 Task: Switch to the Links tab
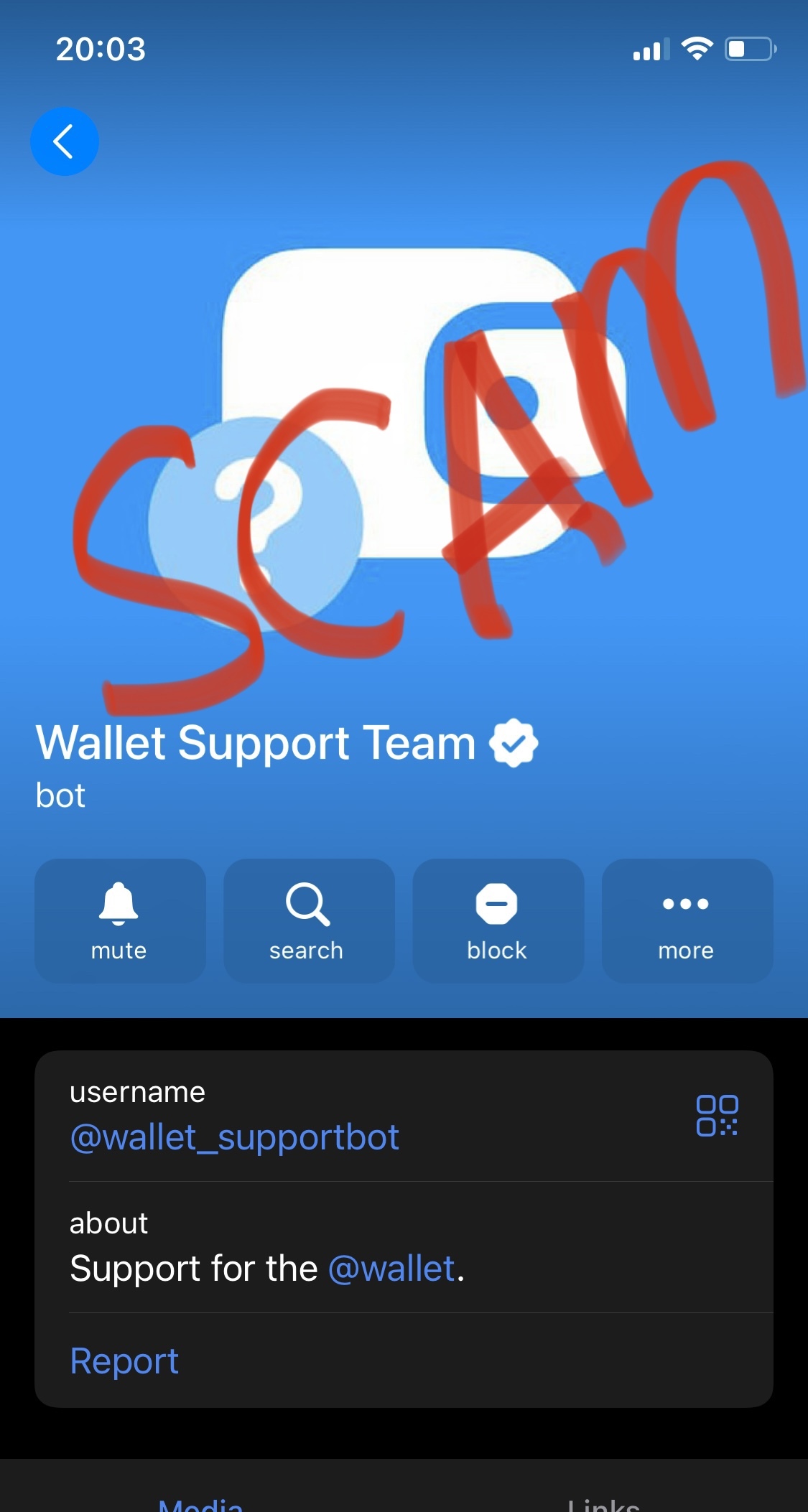click(x=603, y=1502)
